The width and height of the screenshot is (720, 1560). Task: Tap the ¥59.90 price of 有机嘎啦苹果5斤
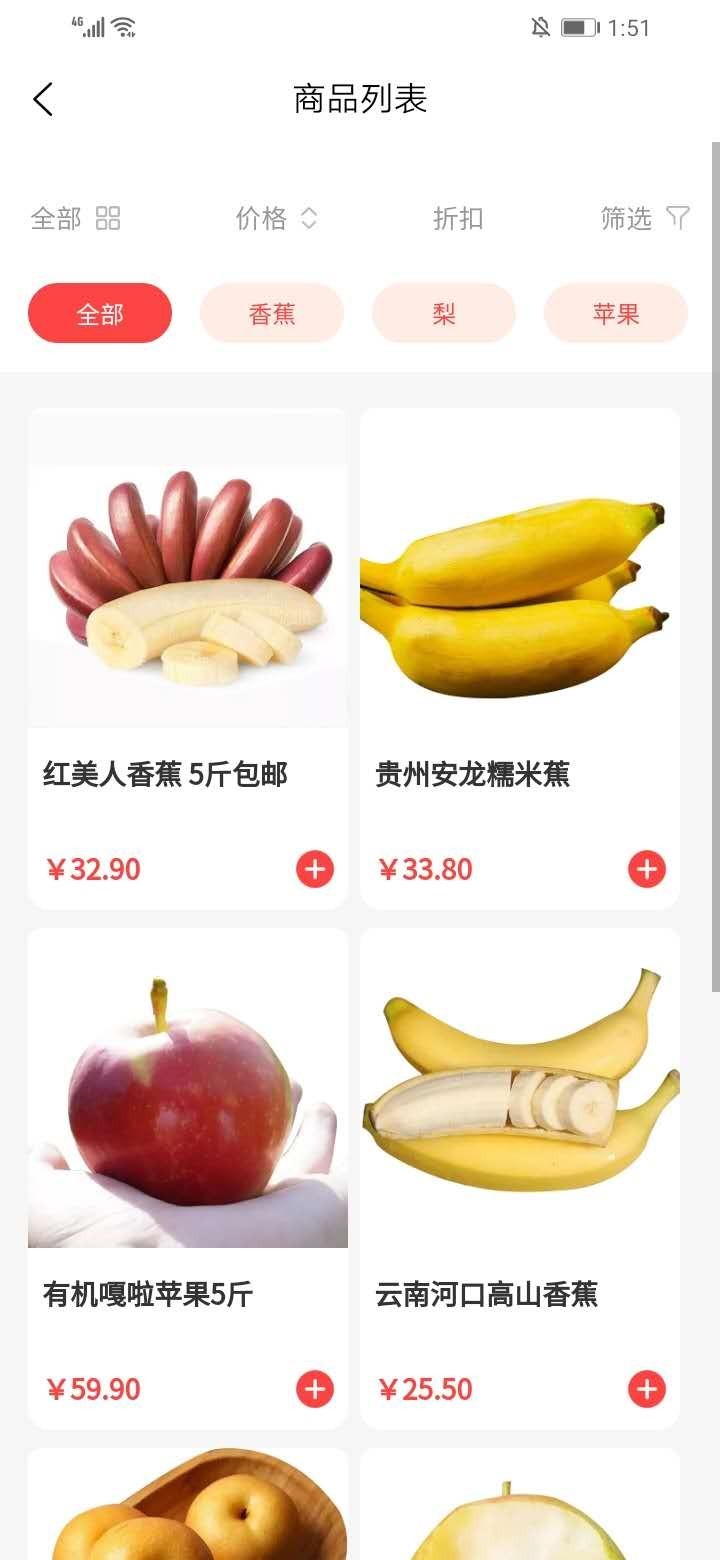pyautogui.click(x=93, y=1388)
